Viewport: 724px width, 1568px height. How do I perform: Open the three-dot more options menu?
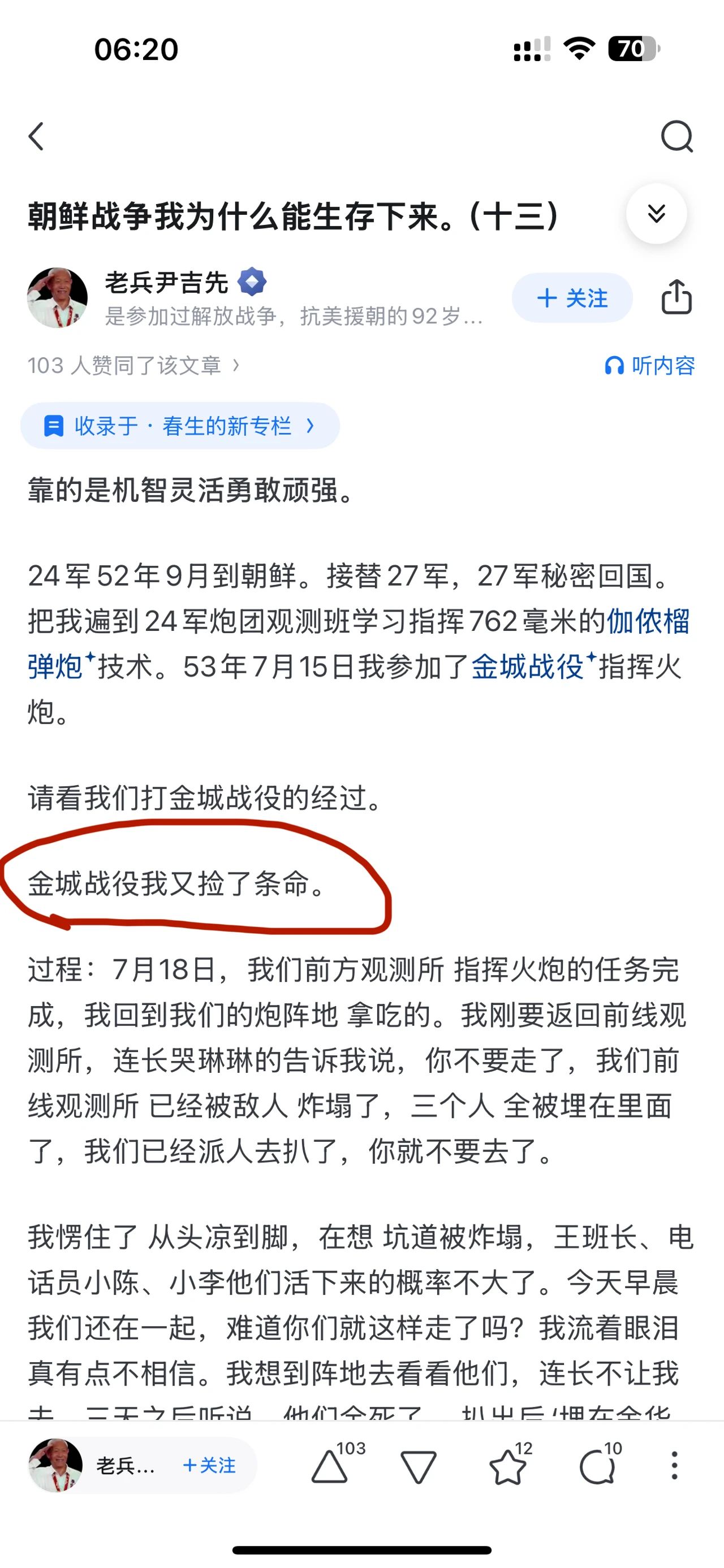click(x=674, y=1466)
